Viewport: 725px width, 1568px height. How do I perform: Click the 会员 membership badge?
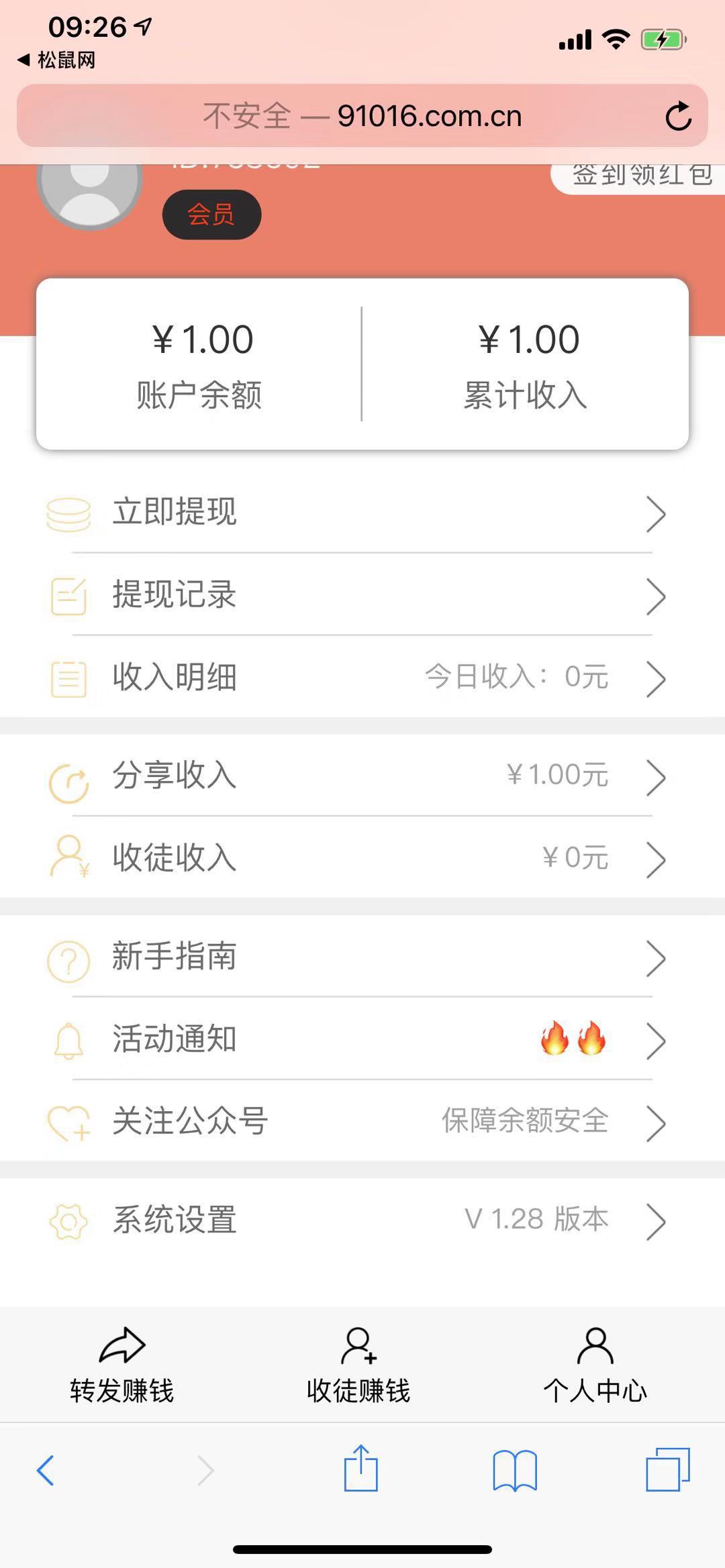click(x=211, y=215)
